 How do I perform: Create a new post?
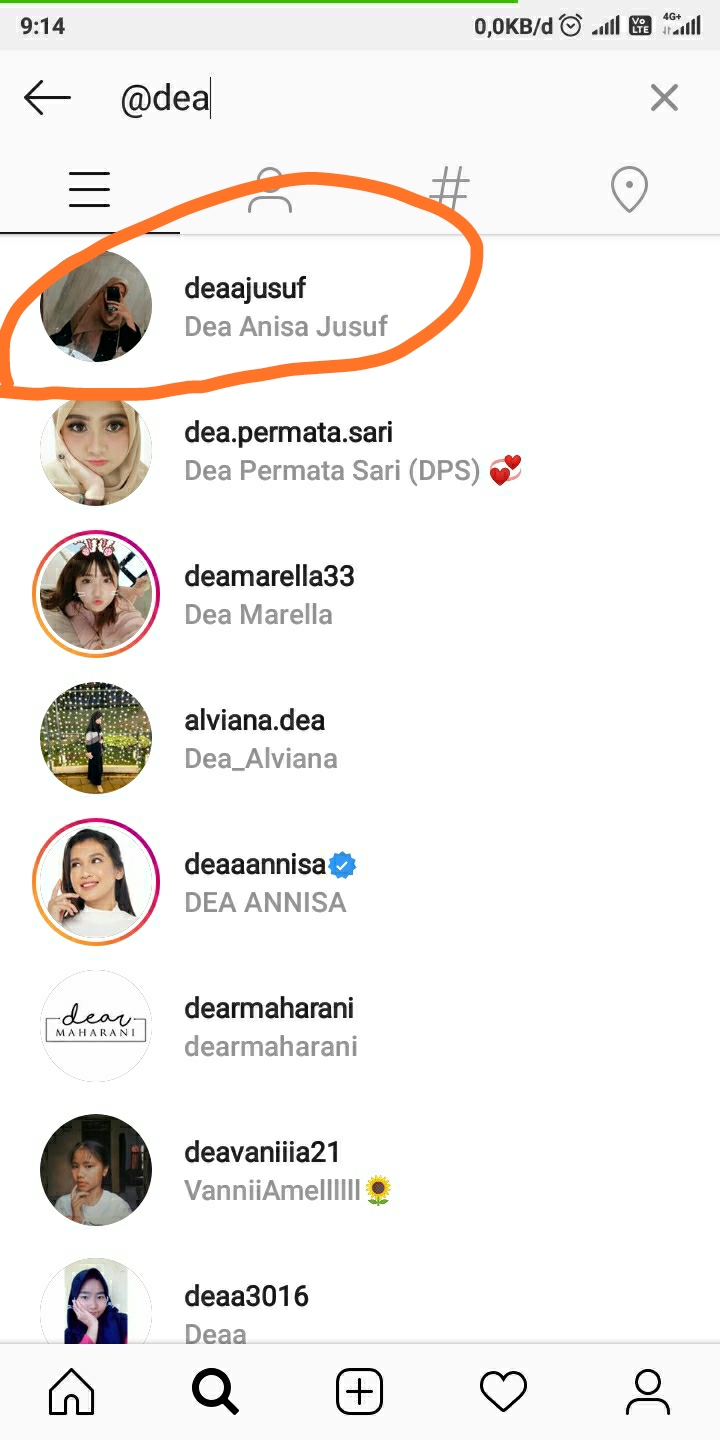point(360,1391)
